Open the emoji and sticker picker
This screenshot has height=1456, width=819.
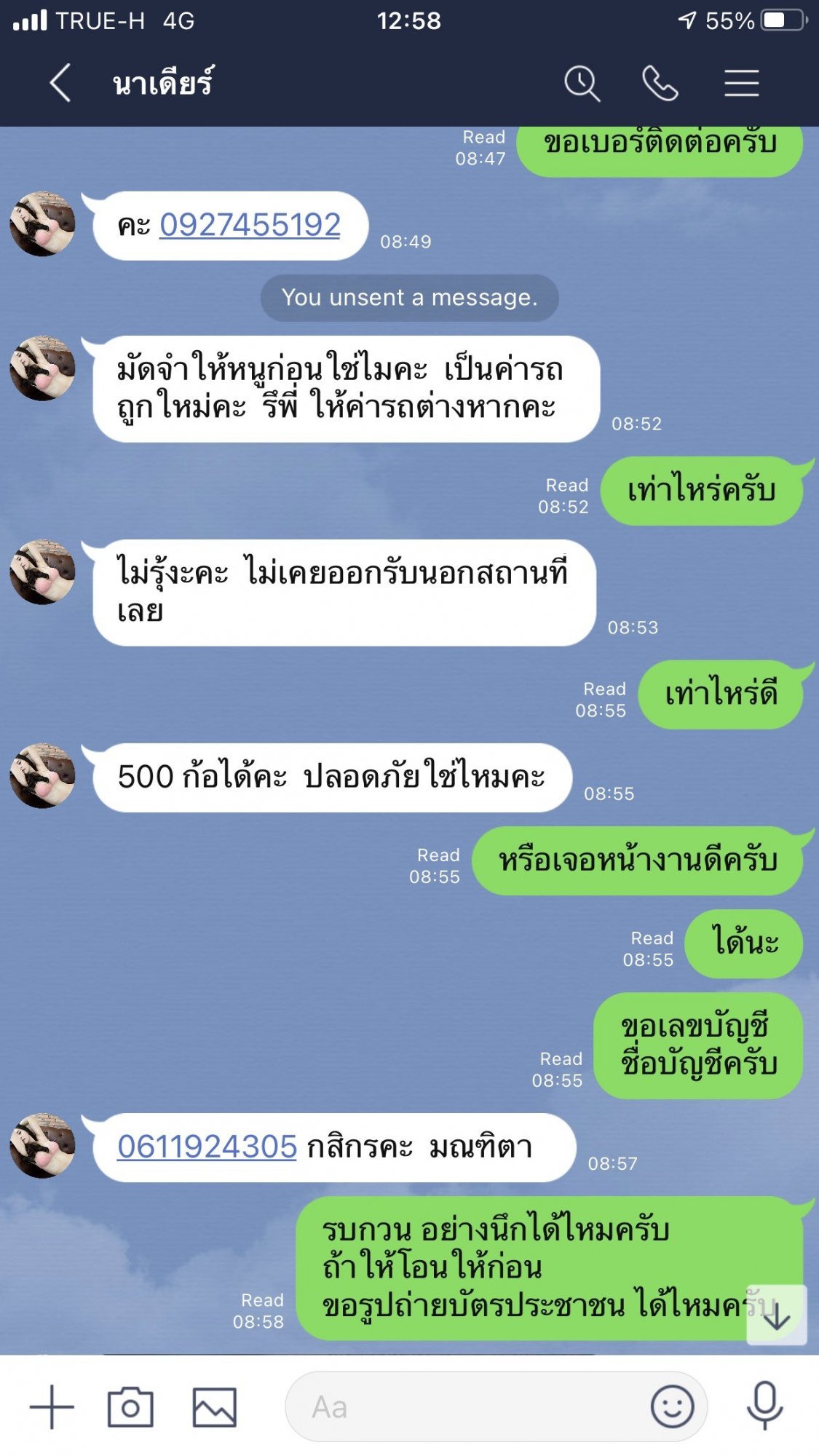pyautogui.click(x=672, y=1407)
